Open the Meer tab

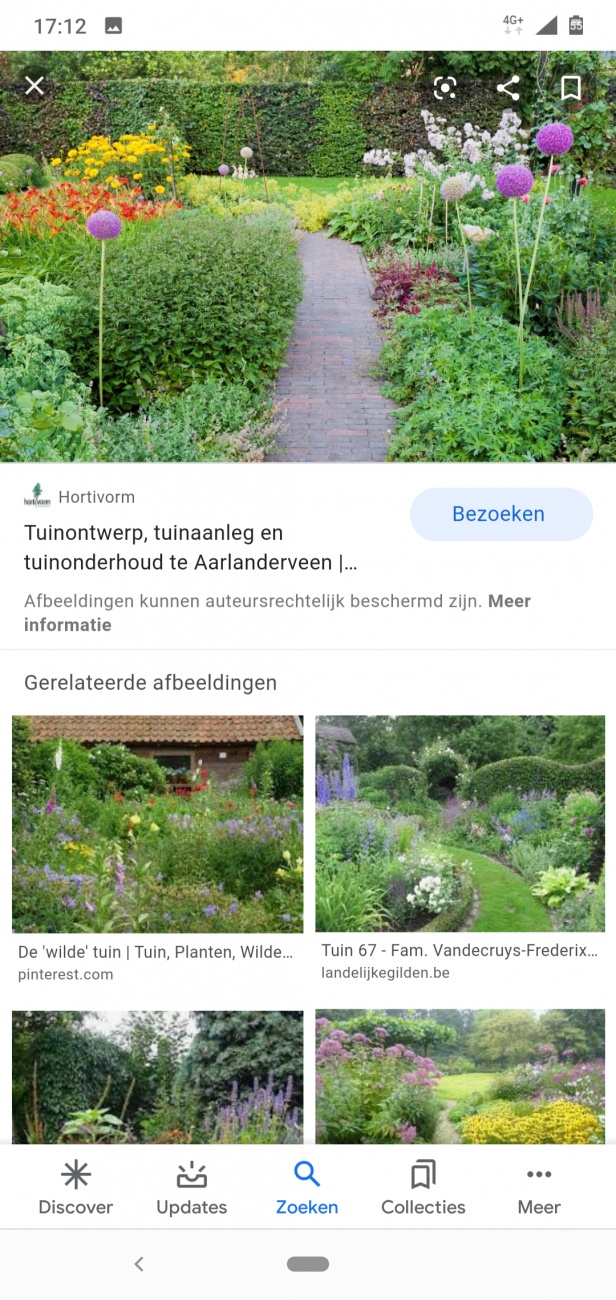coord(539,1187)
